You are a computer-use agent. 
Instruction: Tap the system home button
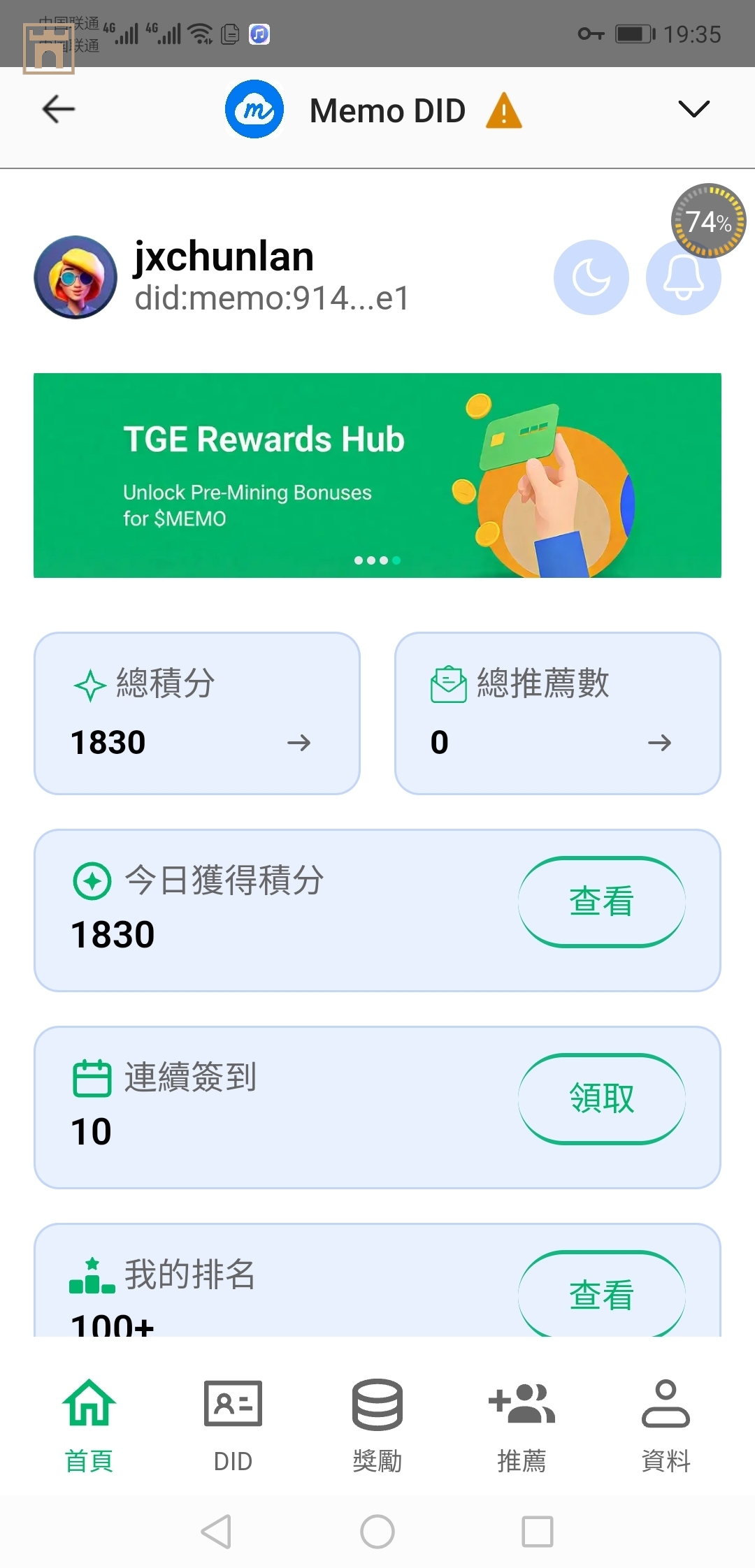tap(377, 1532)
